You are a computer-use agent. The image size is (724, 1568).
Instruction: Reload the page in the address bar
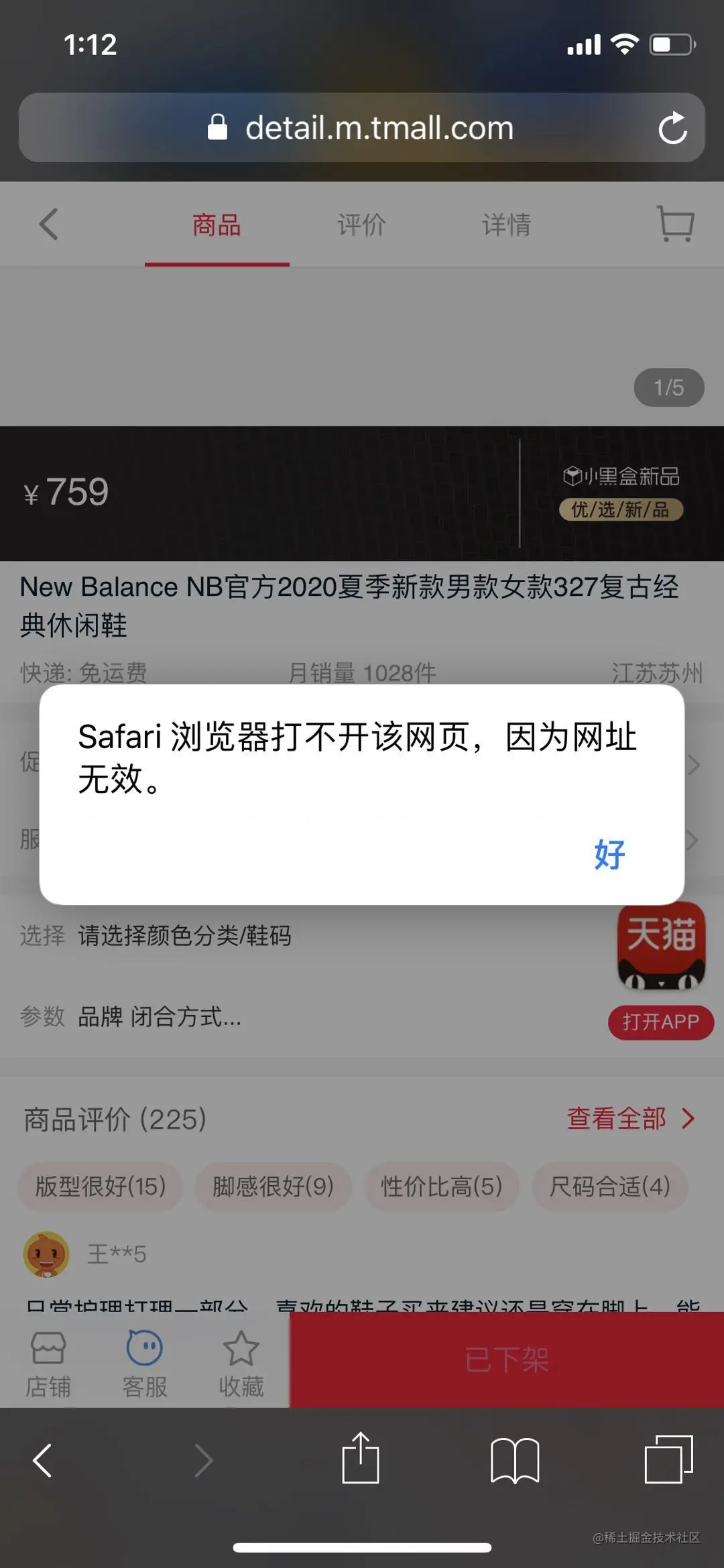(672, 128)
